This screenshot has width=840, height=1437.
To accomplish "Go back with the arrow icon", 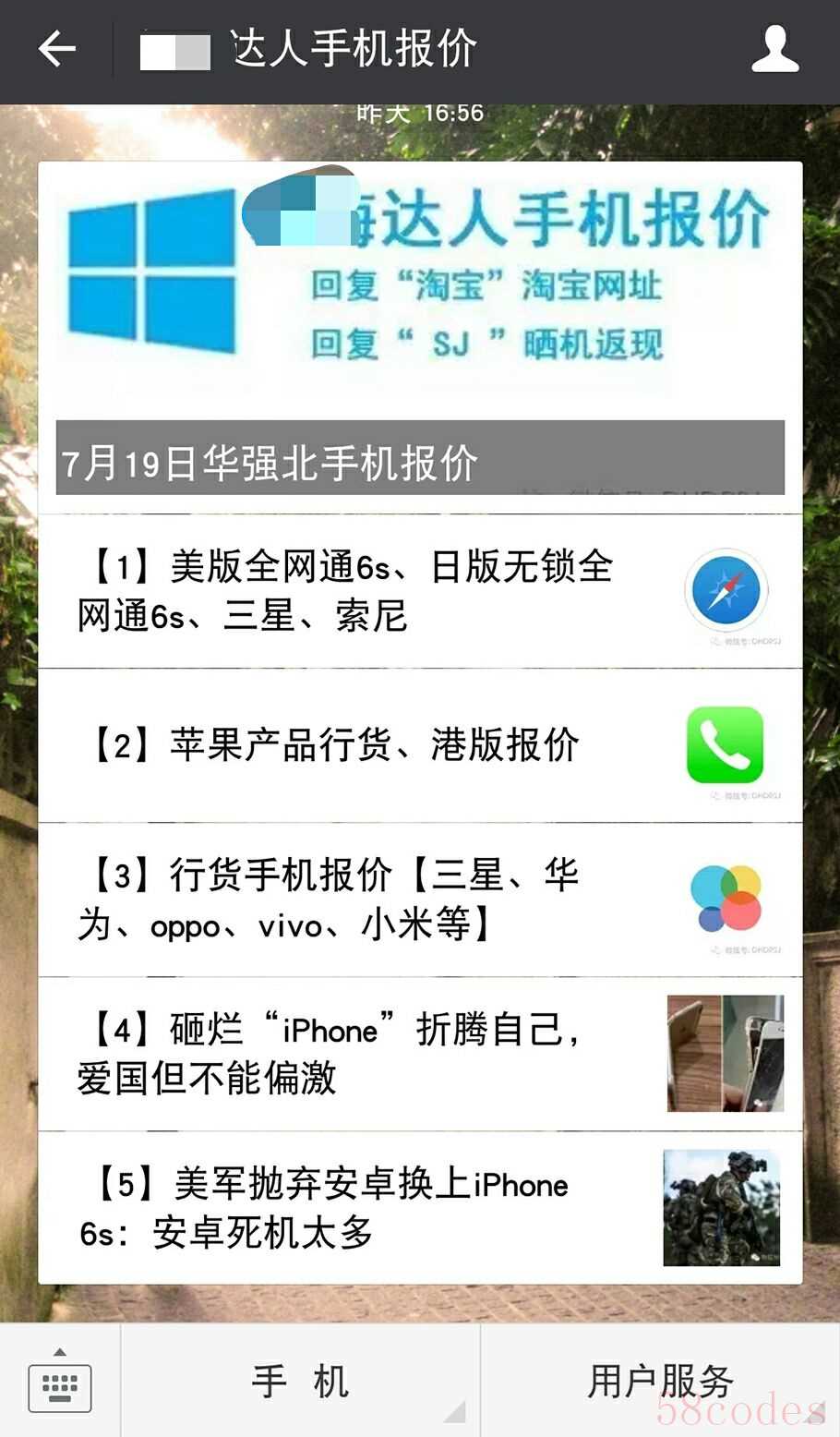I will click(x=56, y=50).
